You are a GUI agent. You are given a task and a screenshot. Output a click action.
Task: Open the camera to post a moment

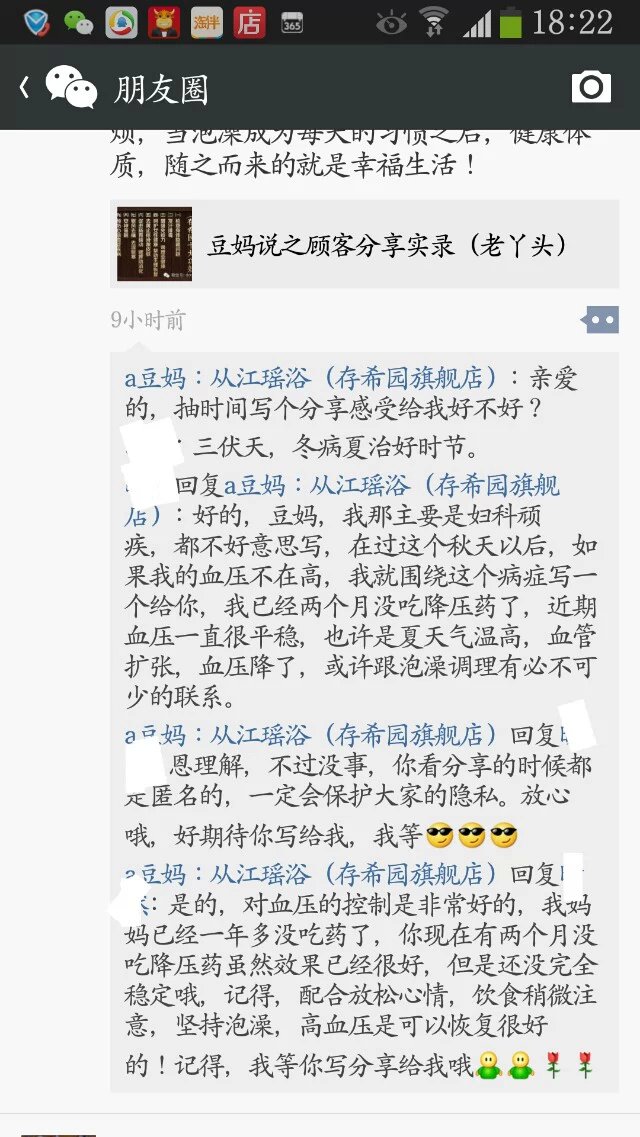point(591,88)
